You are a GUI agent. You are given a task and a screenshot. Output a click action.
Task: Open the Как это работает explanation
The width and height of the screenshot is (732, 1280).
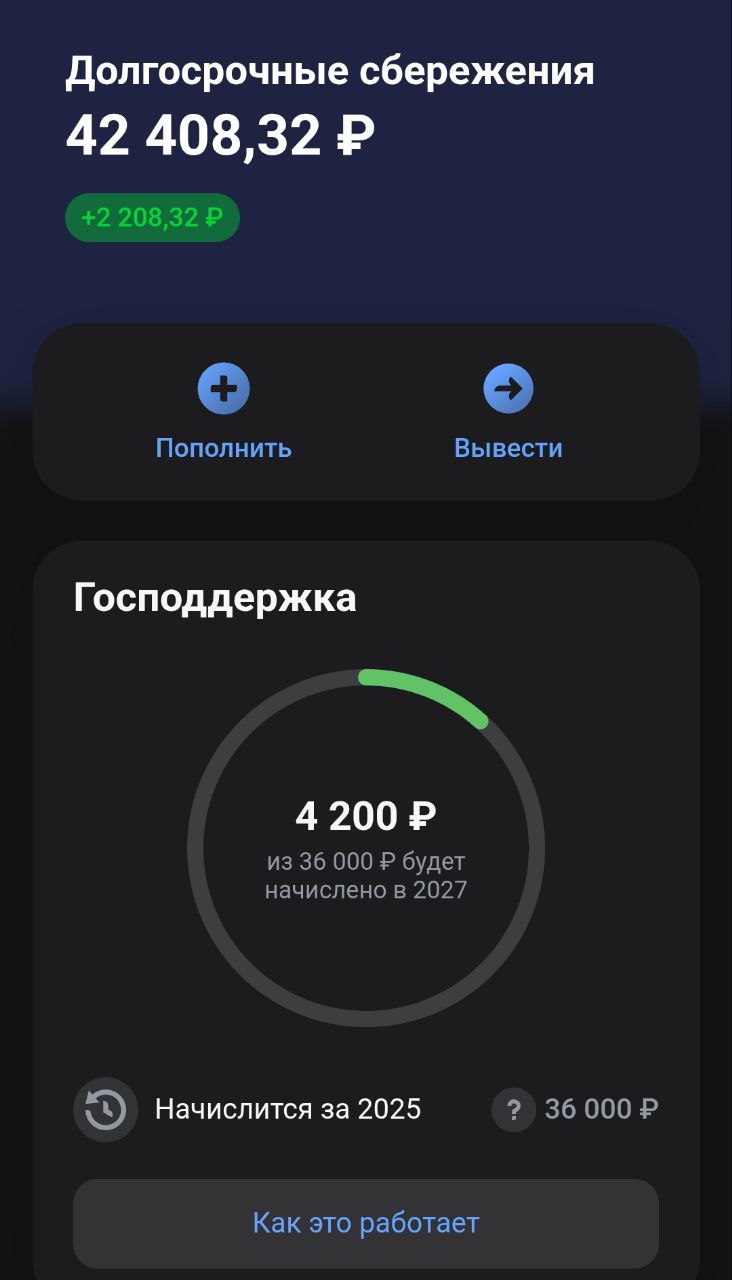(366, 1223)
